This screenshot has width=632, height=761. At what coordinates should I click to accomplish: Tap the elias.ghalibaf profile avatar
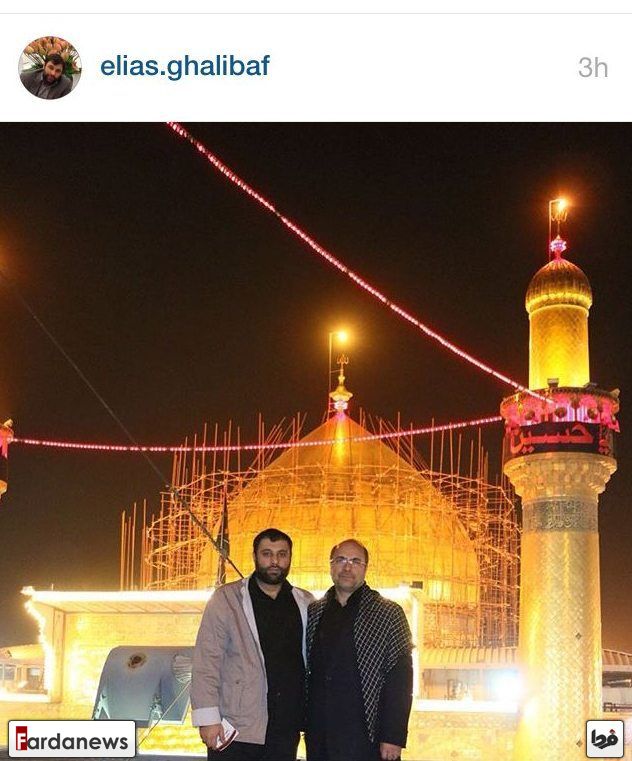coord(50,67)
